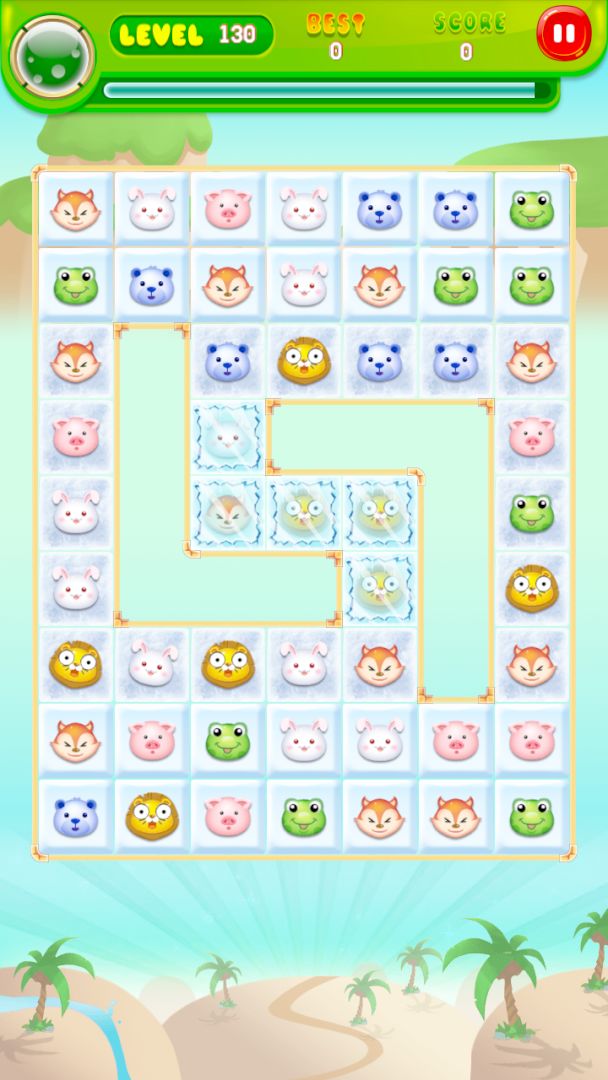Select the ice-covered fox tile
Screen dimensions: 608x1080
[227, 514]
